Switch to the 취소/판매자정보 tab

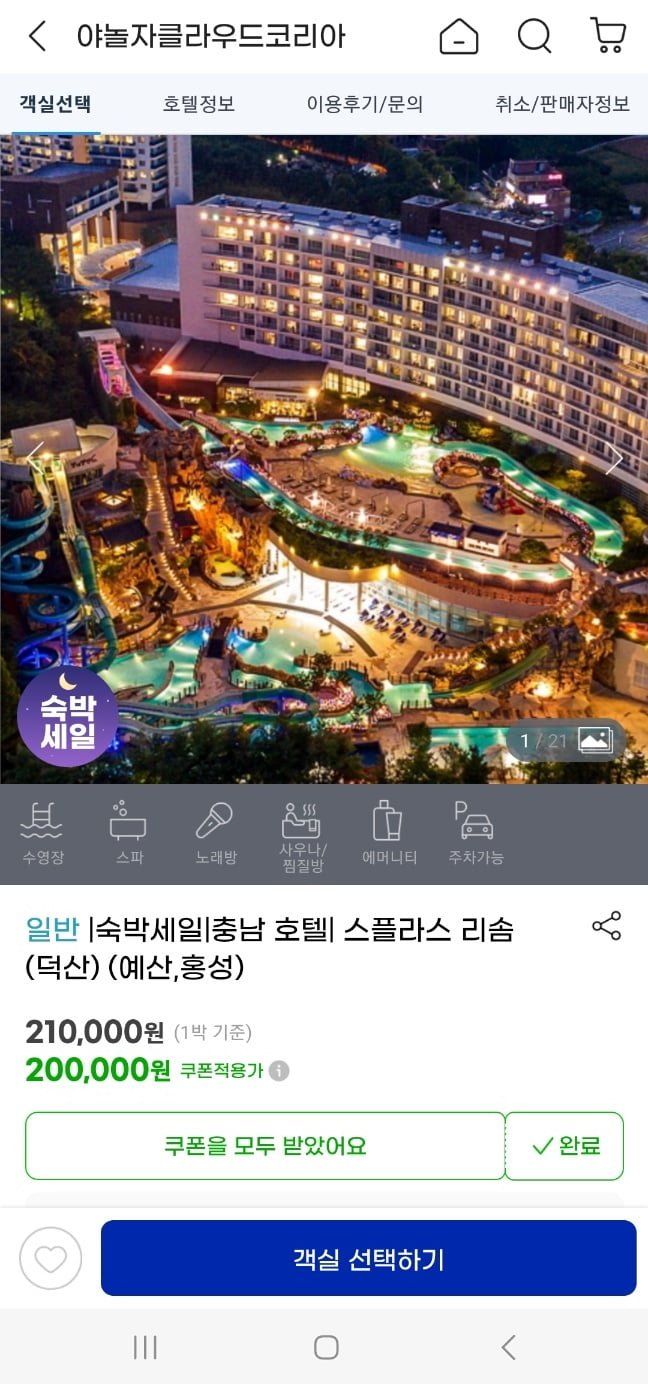coord(562,104)
